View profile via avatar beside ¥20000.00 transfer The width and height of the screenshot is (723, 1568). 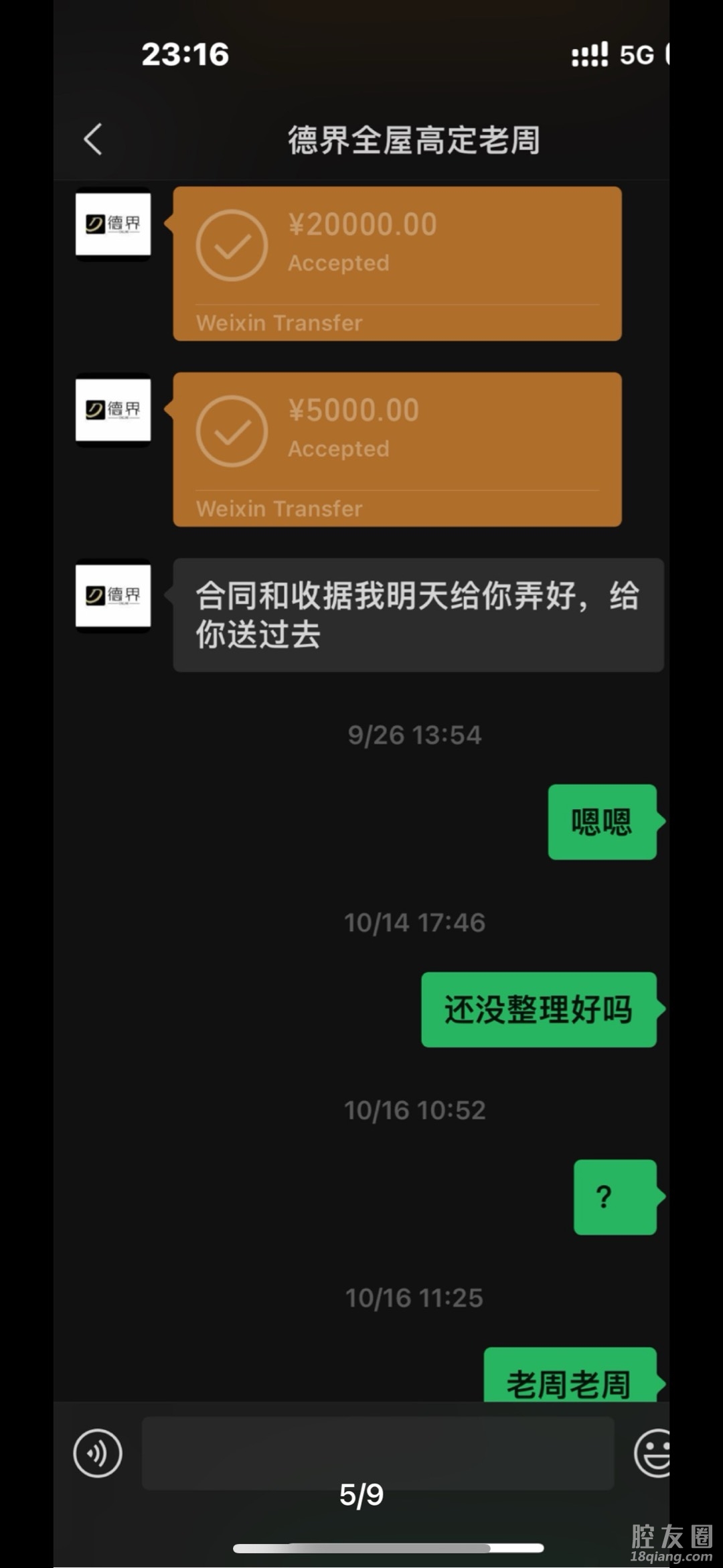pos(113,224)
